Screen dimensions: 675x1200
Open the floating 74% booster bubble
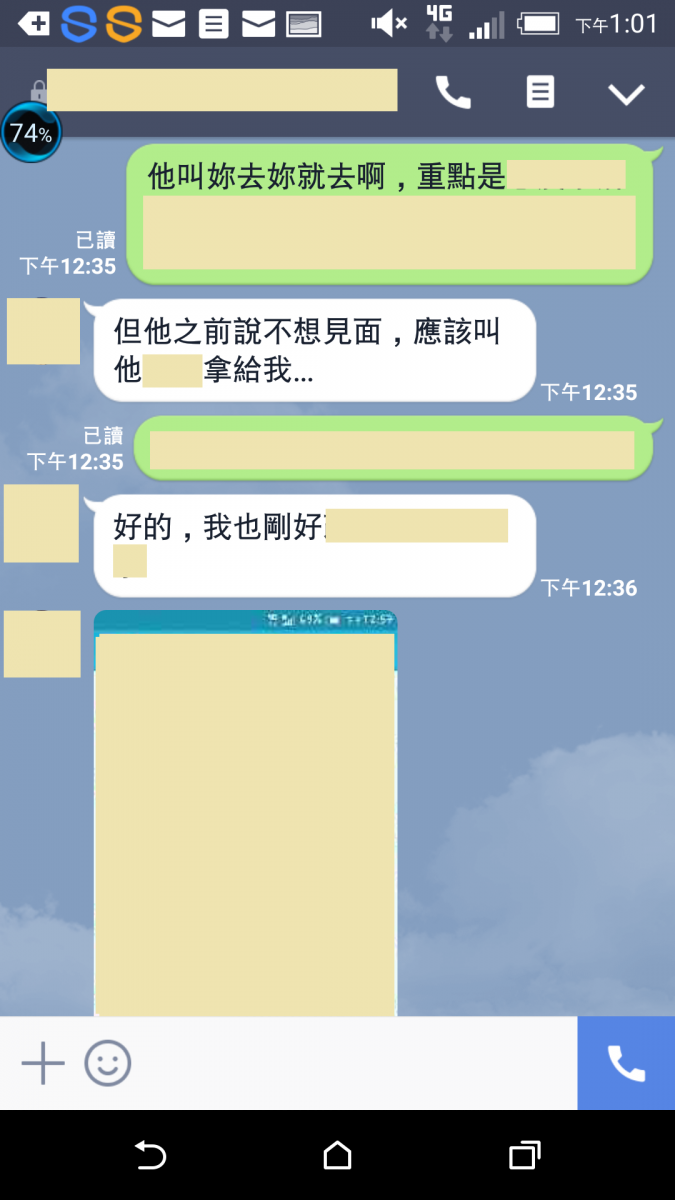31,133
